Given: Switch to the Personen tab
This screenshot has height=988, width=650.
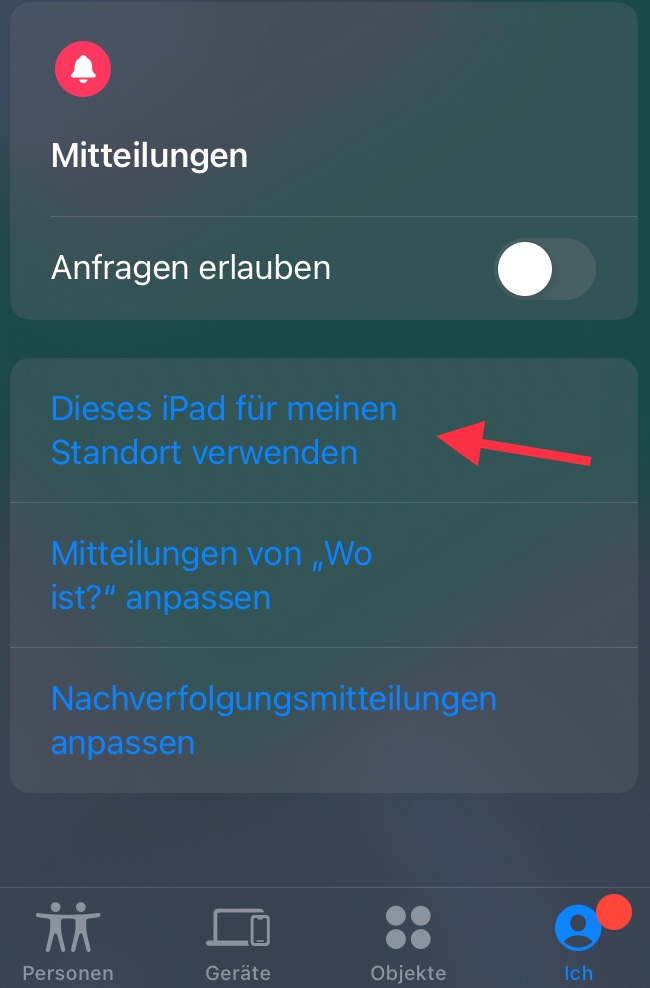Looking at the screenshot, I should coord(68,942).
